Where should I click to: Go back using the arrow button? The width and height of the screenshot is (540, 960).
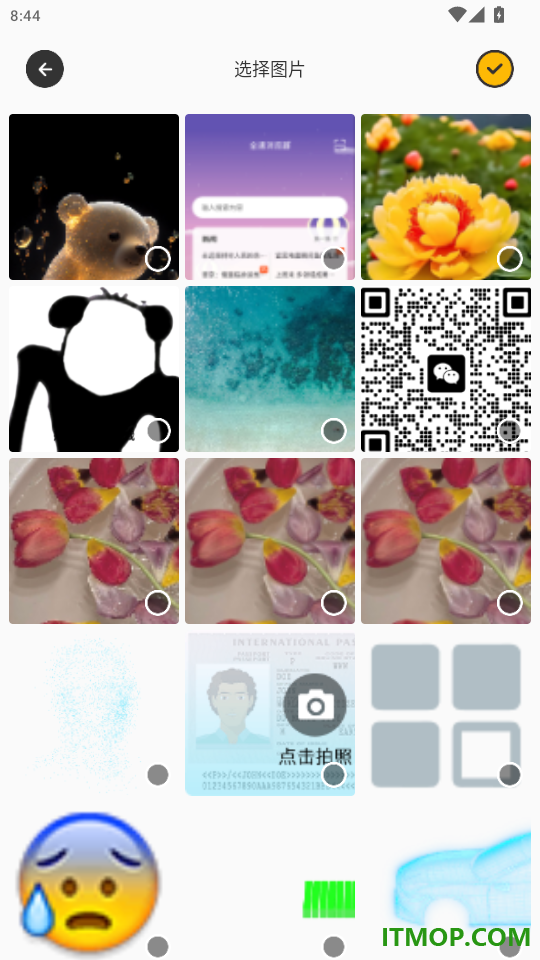(x=45, y=69)
